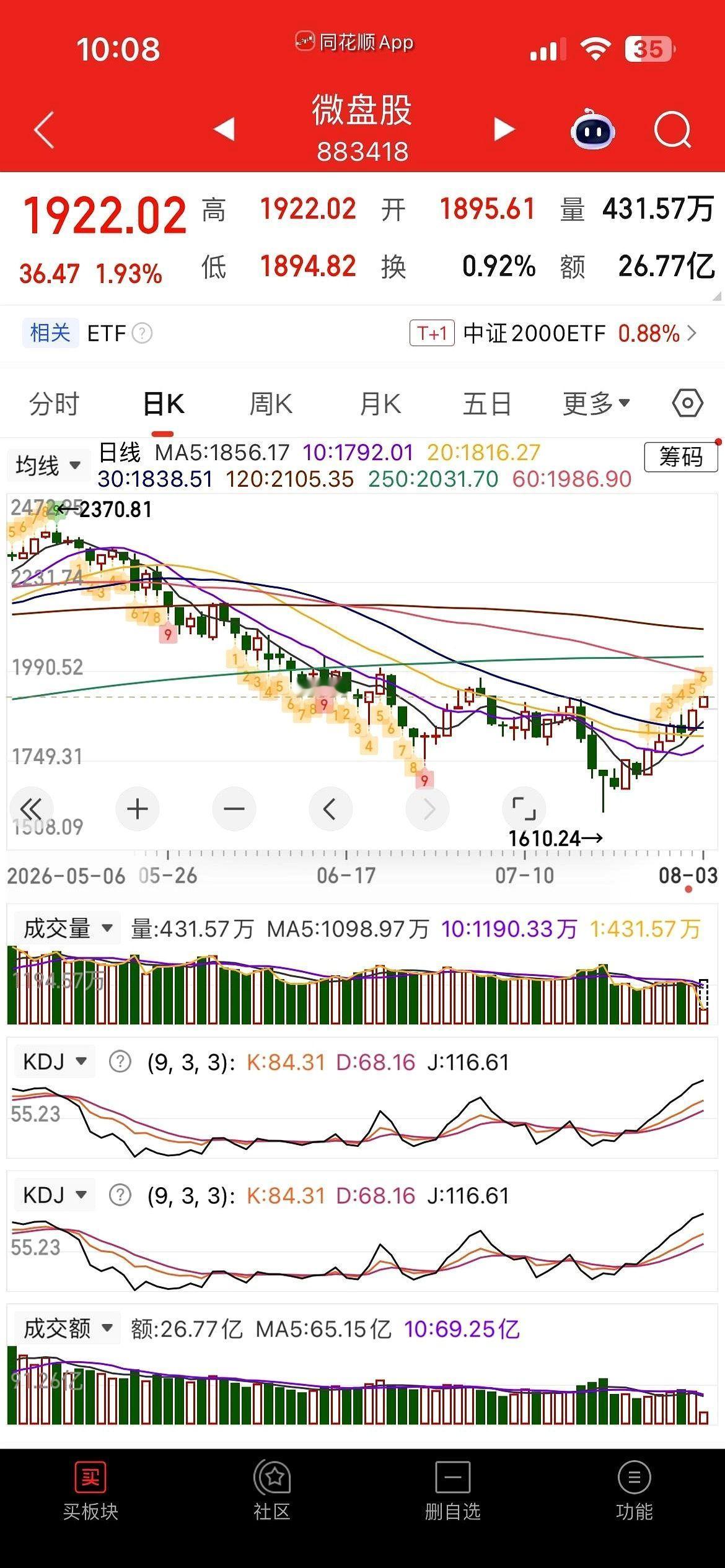Tap 删自选 to remove from watchlist
725x1568 pixels.
pos(452,1491)
